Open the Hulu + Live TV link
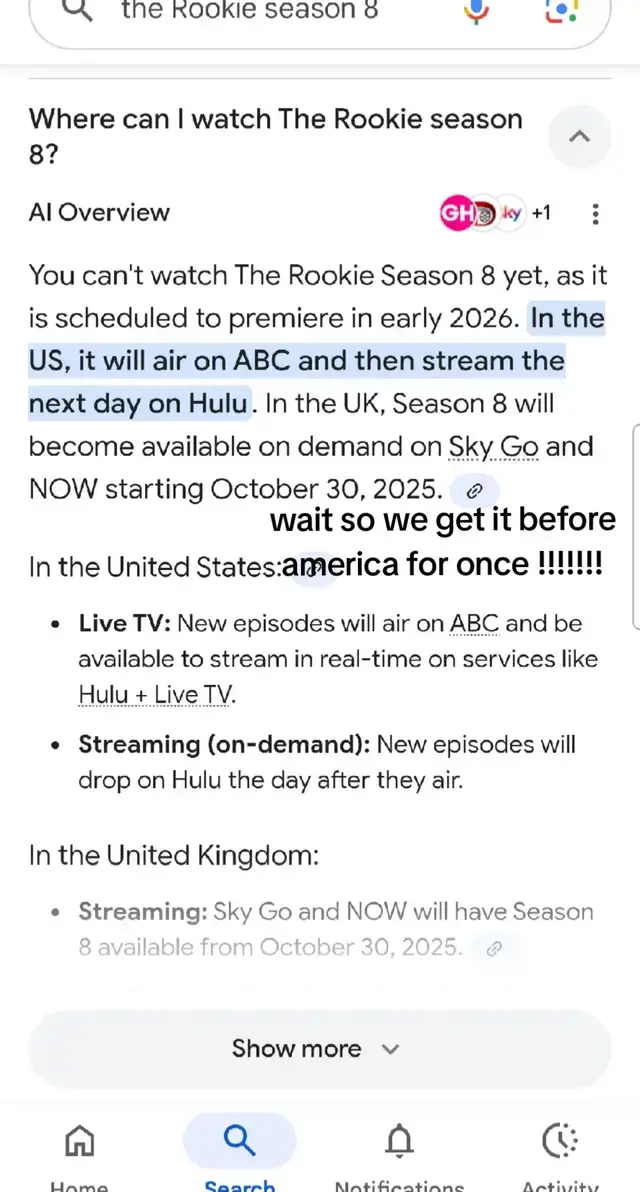The image size is (640, 1192). click(156, 694)
